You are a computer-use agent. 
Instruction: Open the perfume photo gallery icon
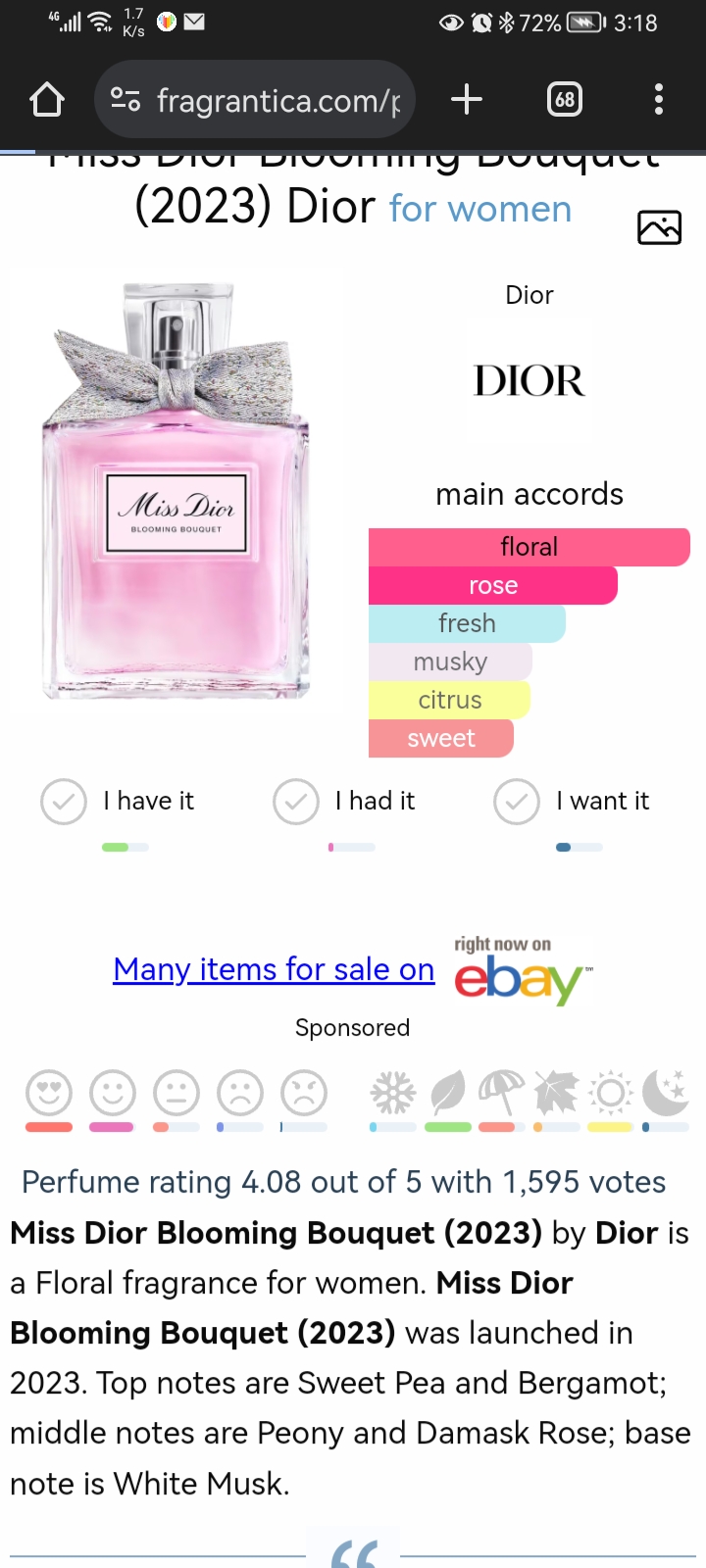659,227
